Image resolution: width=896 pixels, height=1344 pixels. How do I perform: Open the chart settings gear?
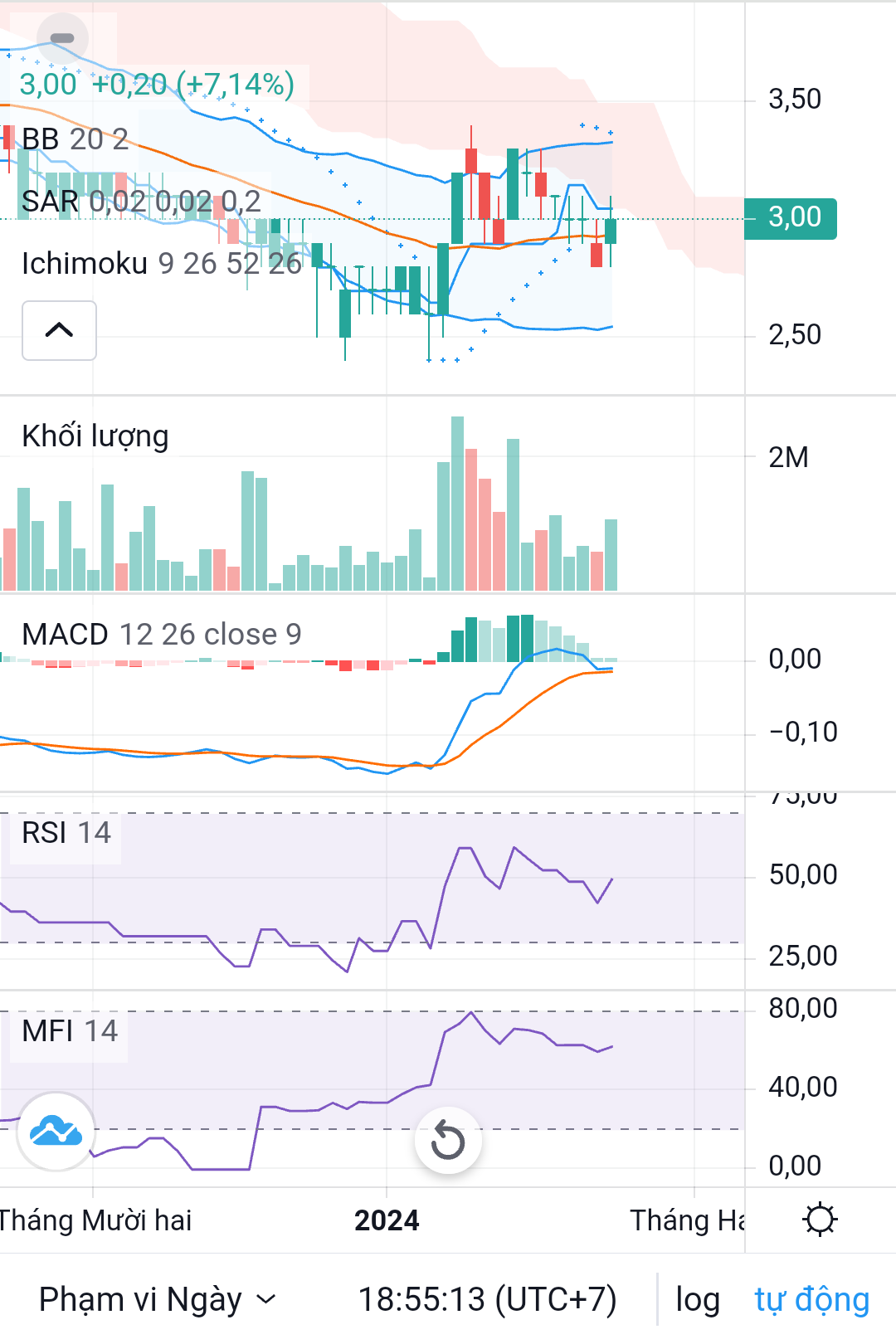coord(820,1220)
